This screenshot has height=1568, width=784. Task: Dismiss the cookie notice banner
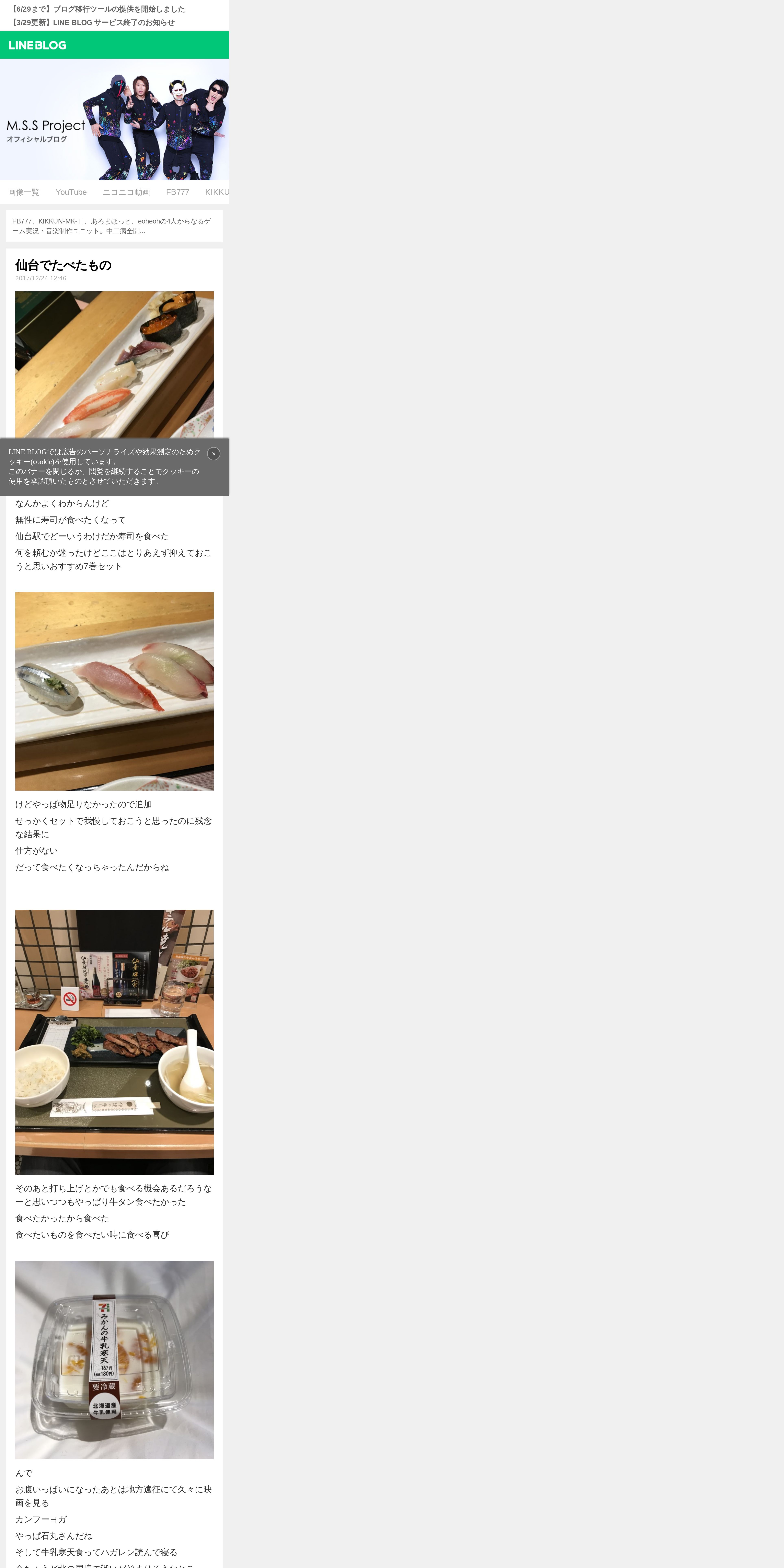pos(214,453)
